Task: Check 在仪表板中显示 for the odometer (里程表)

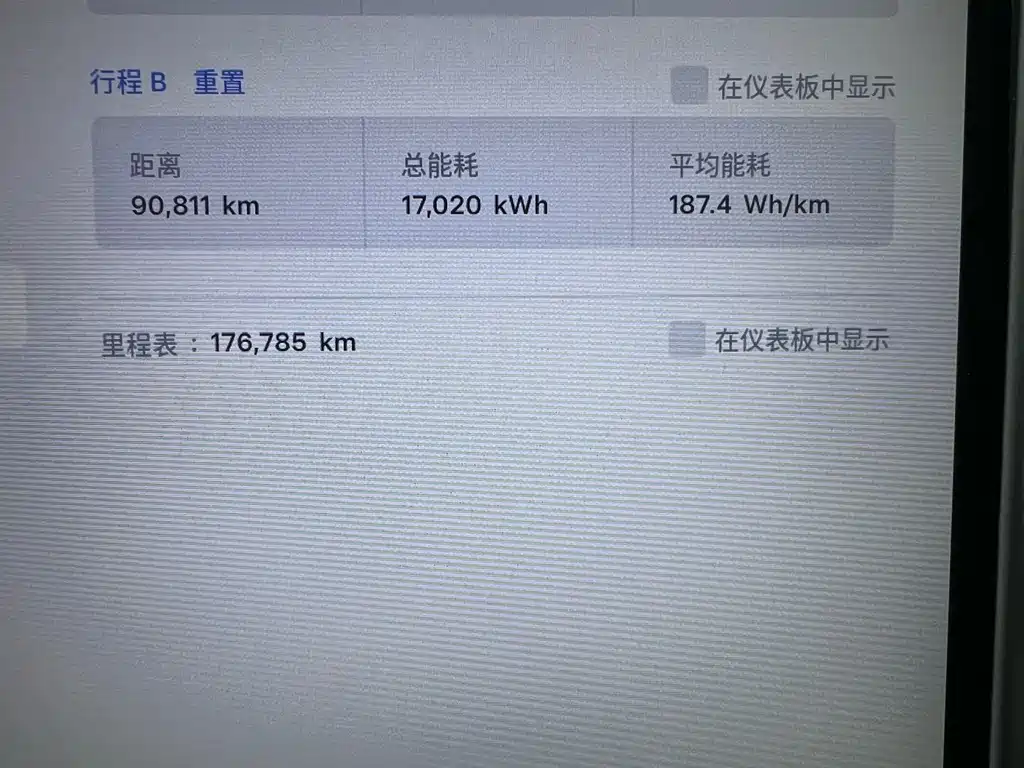Action: point(686,340)
